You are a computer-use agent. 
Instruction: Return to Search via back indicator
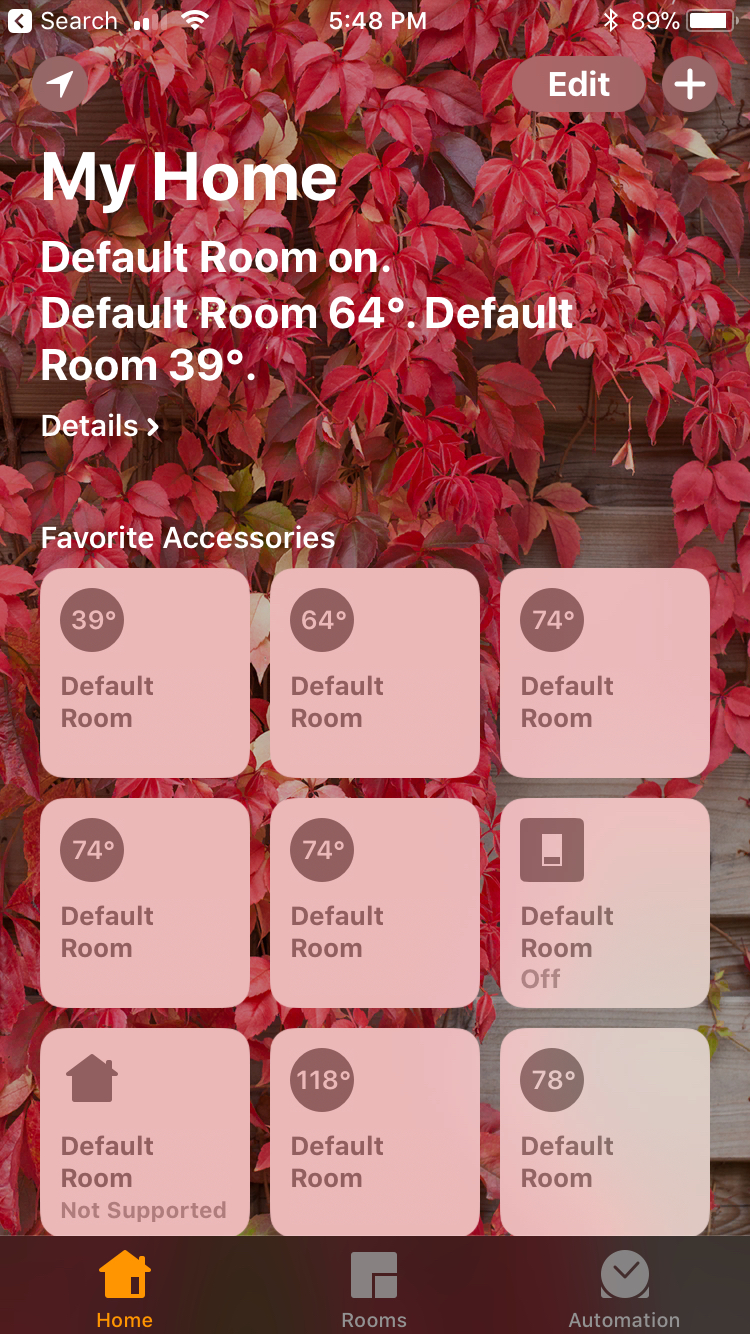(62, 20)
